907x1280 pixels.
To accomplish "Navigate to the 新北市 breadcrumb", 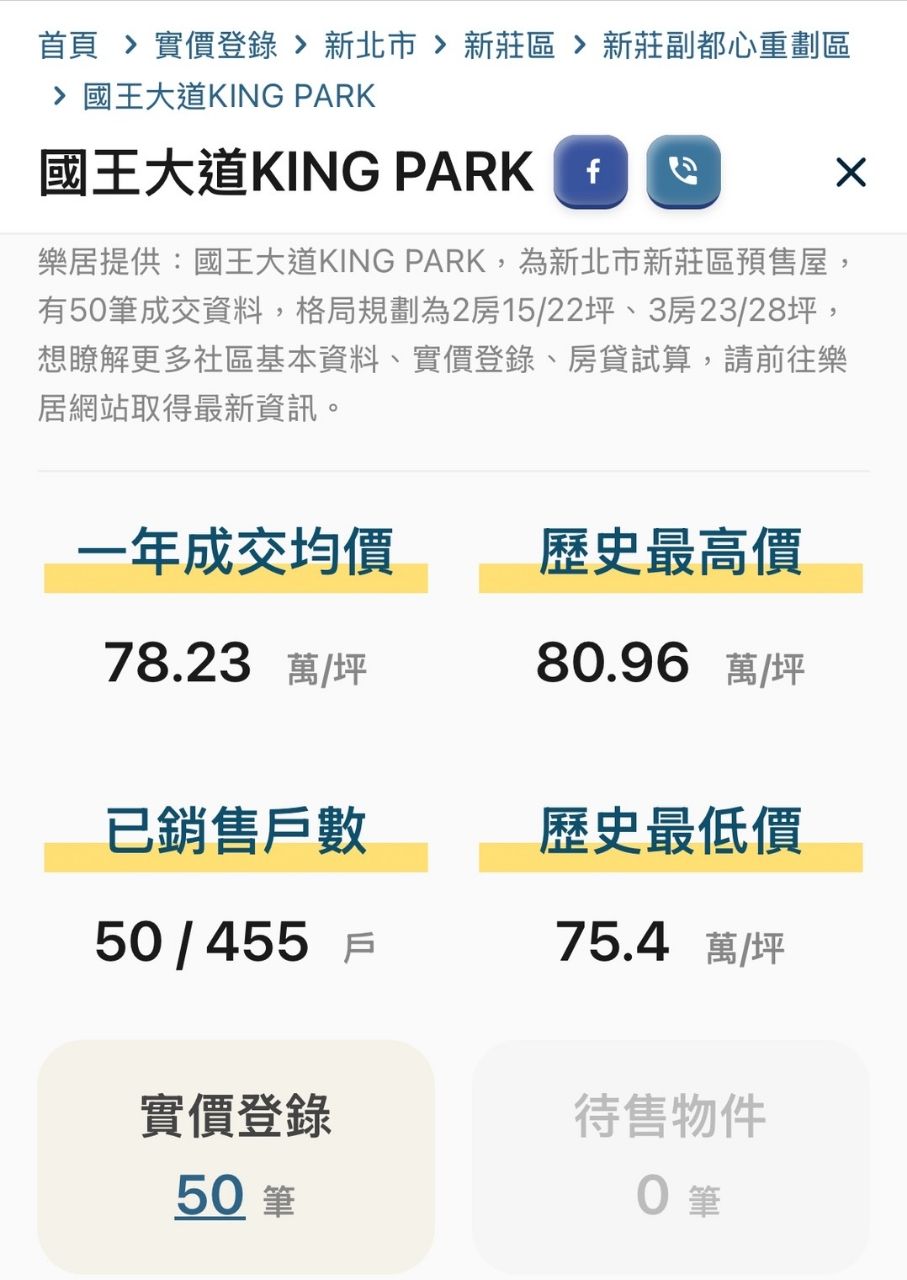I will coord(369,45).
